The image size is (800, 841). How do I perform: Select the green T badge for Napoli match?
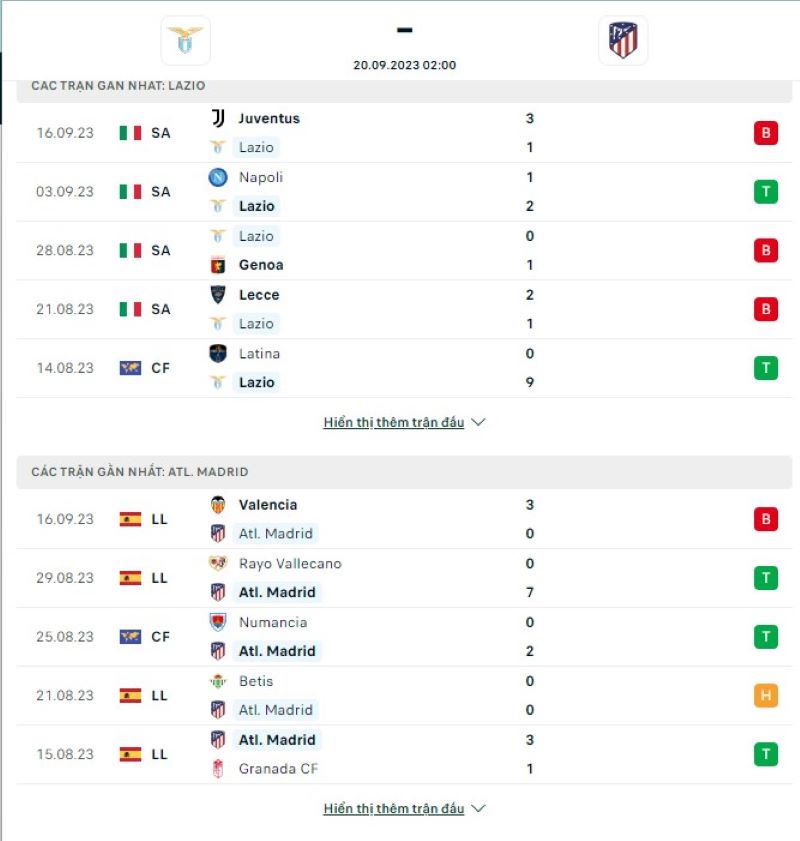point(765,190)
